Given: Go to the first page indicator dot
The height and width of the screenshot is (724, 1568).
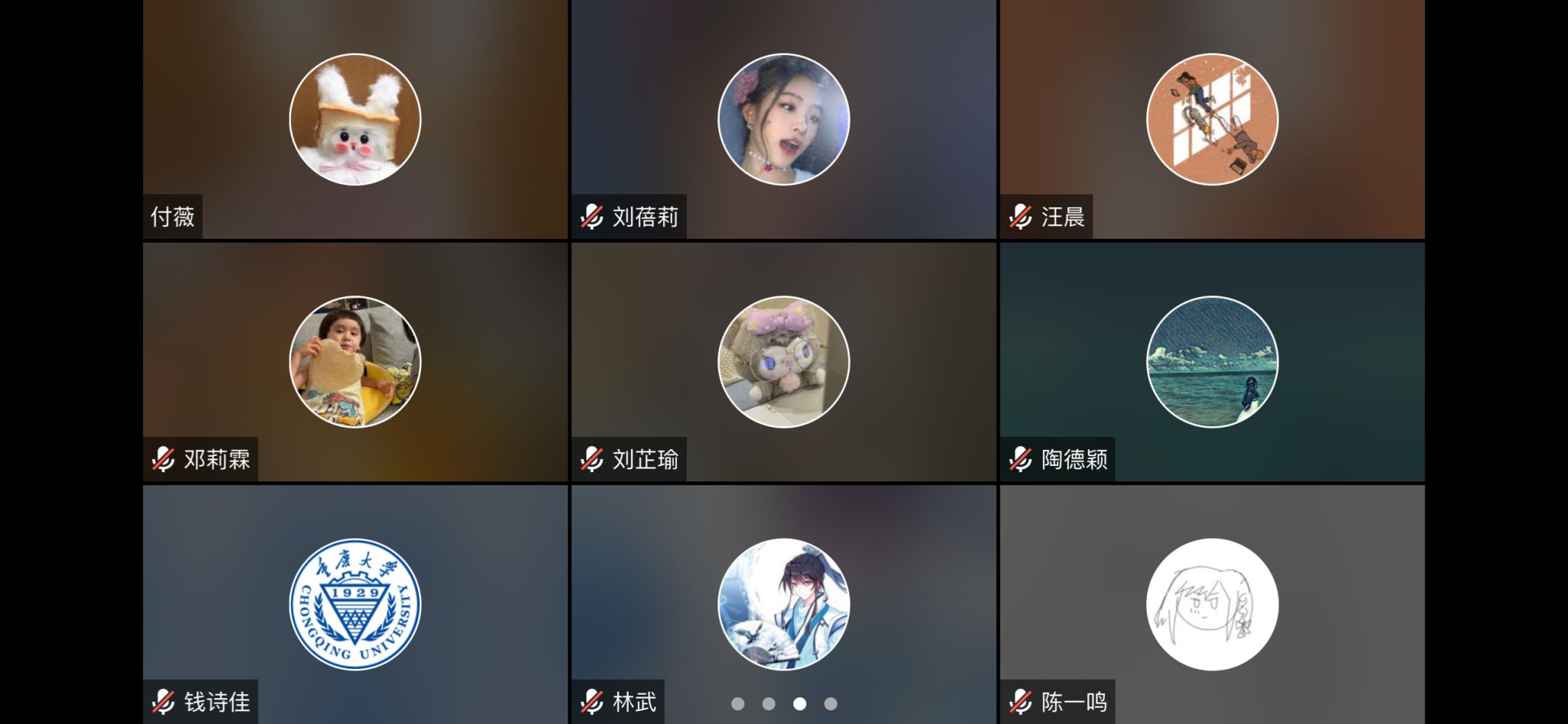Looking at the screenshot, I should (737, 703).
